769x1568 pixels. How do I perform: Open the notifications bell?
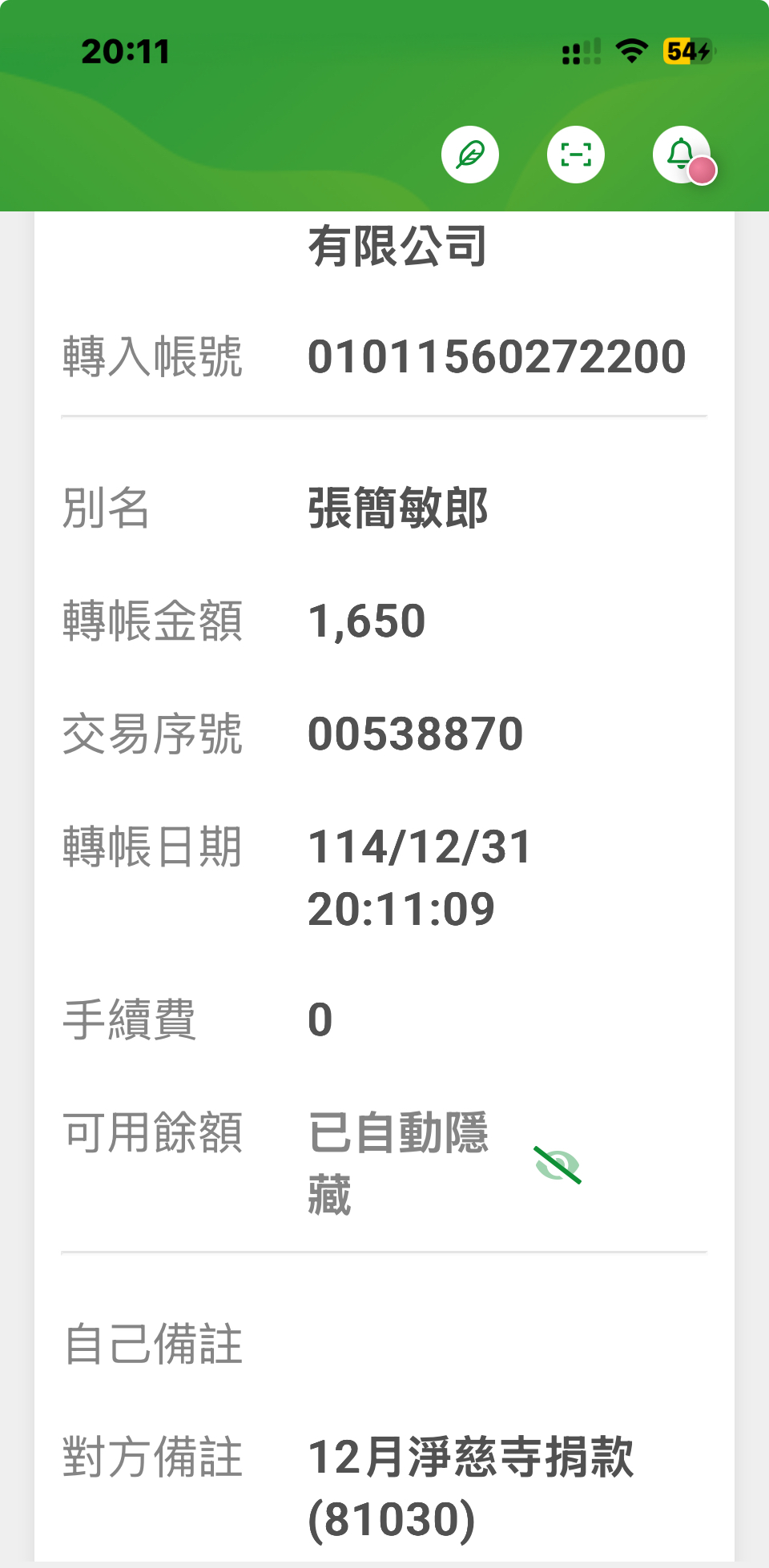tap(682, 155)
